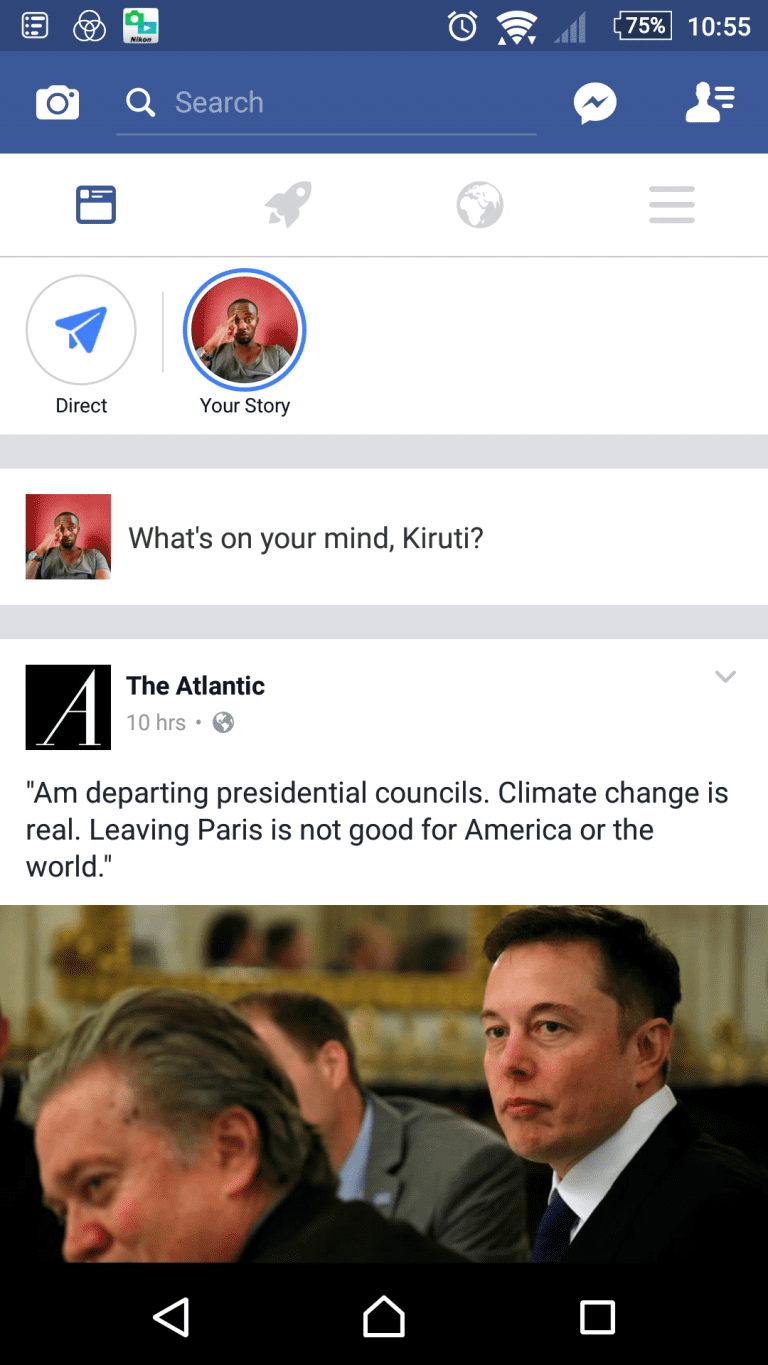Viewport: 768px width, 1365px height.
Task: Open The Atlantic page name
Action: point(195,686)
